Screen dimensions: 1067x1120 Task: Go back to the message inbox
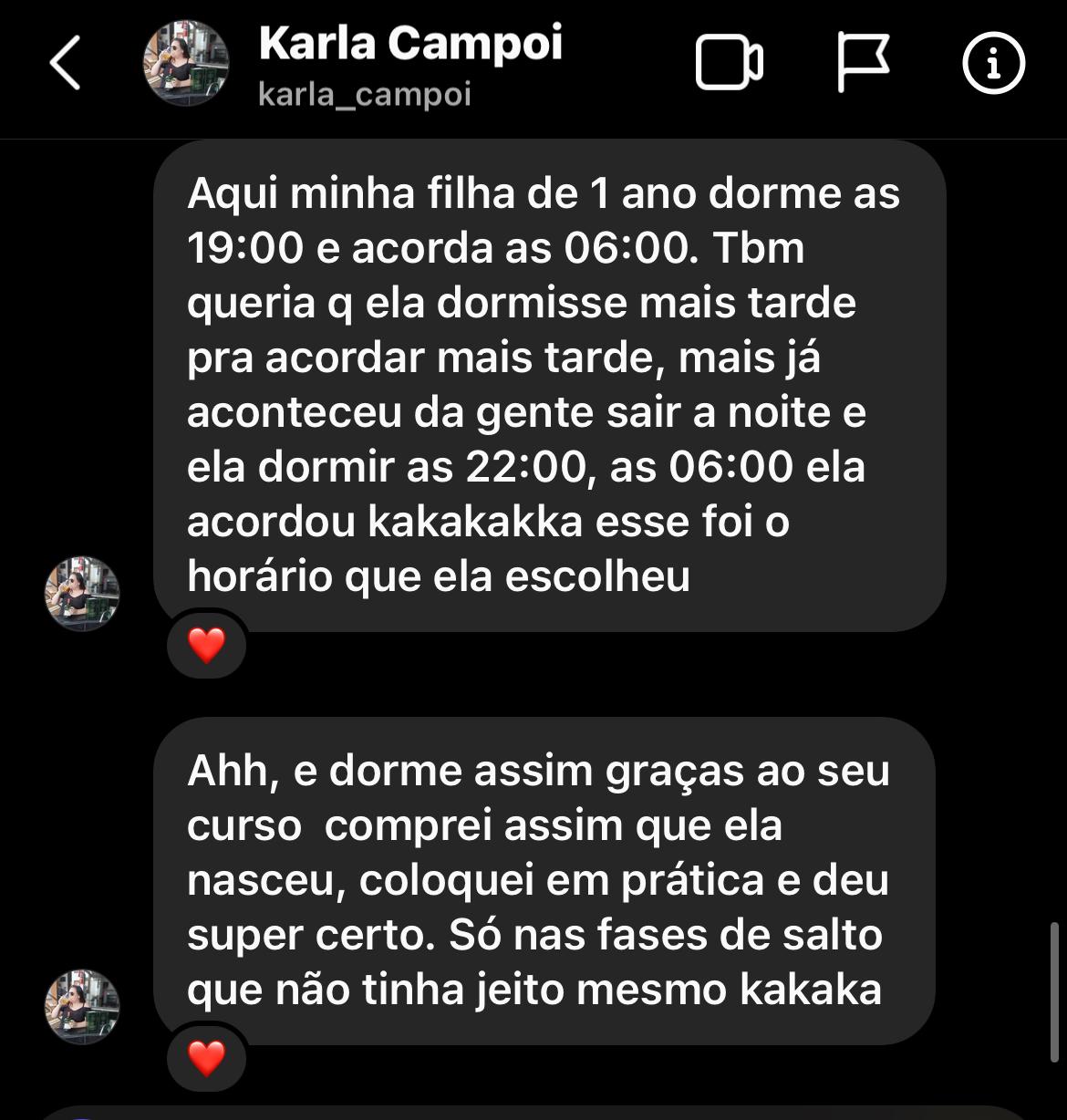65,63
